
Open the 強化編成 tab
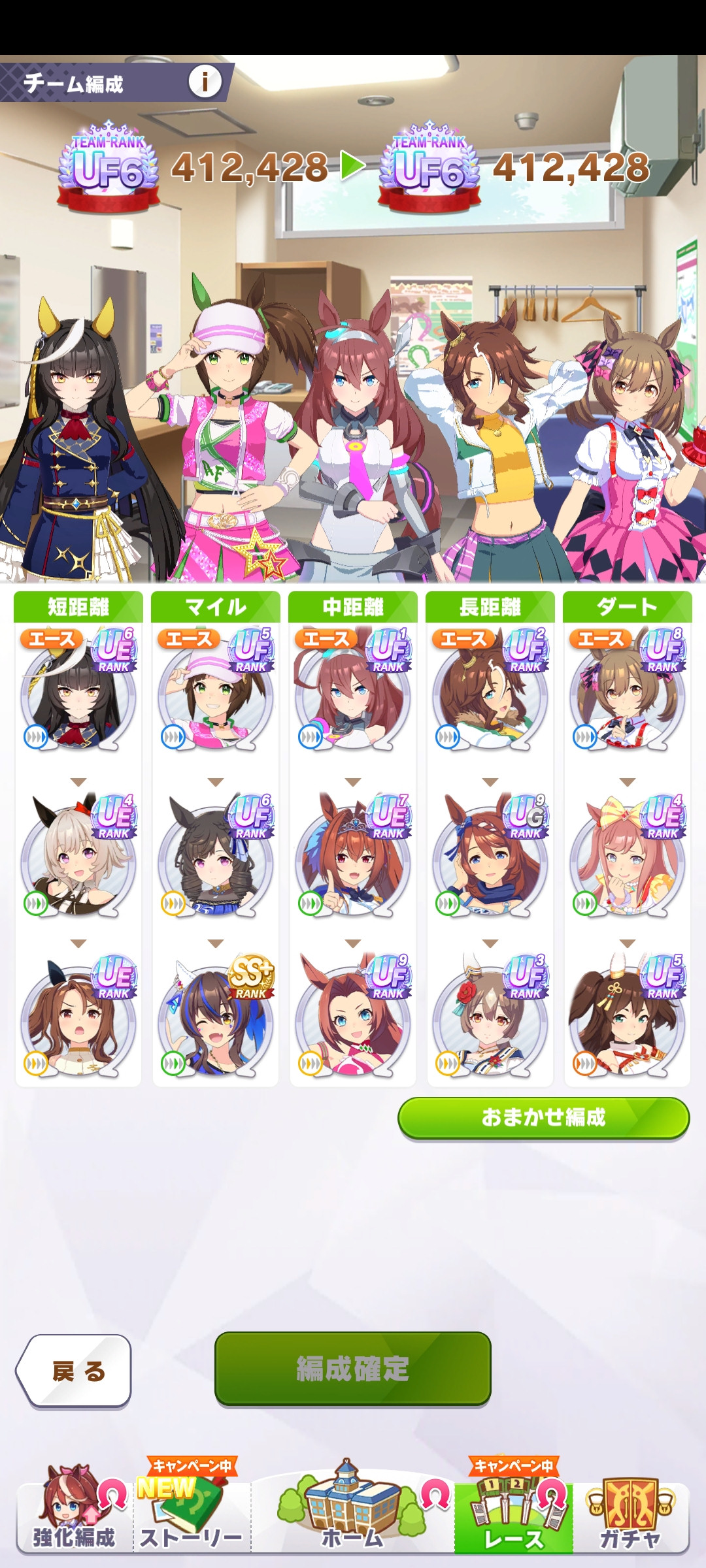(75, 1511)
